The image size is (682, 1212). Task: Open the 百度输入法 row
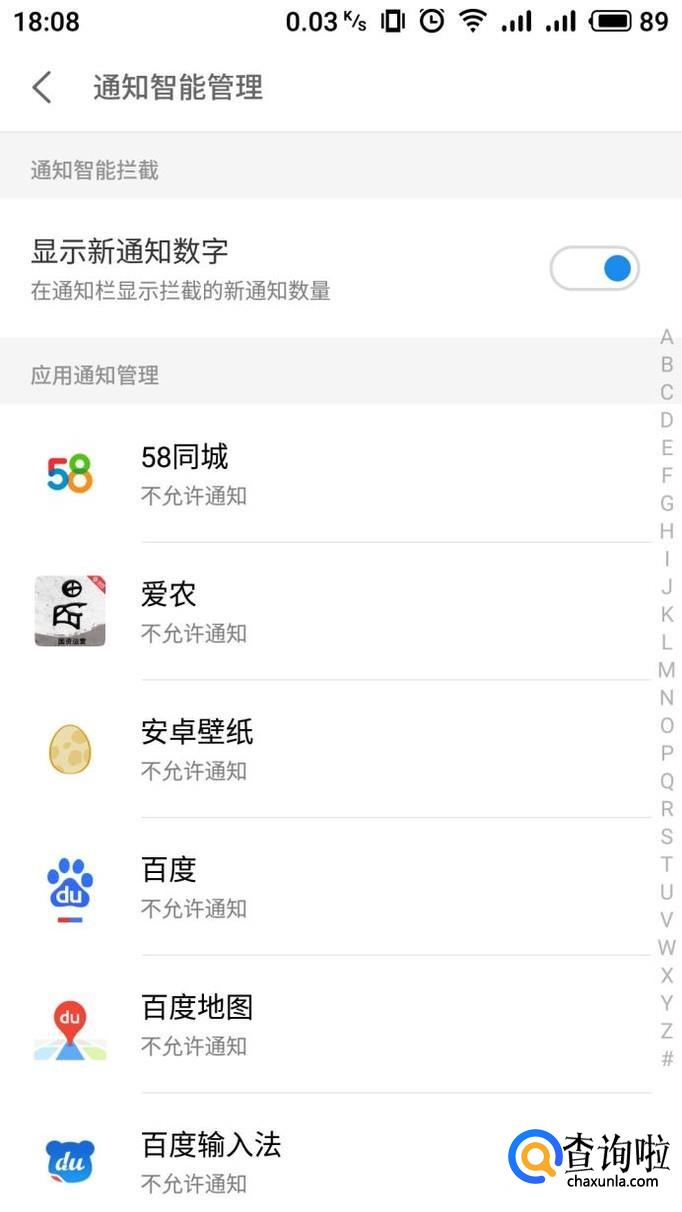(x=300, y=1161)
